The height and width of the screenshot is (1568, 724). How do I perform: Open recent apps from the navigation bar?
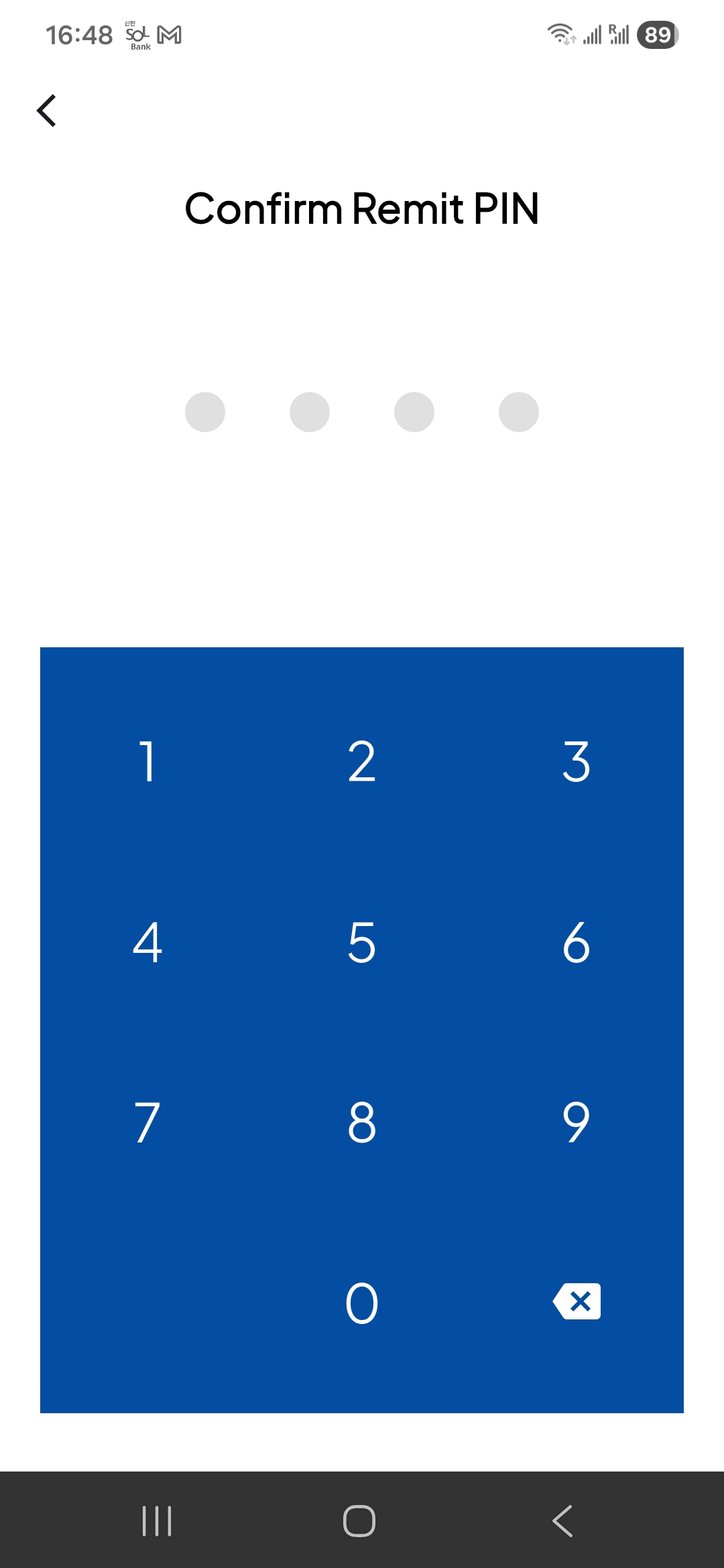[x=157, y=1521]
